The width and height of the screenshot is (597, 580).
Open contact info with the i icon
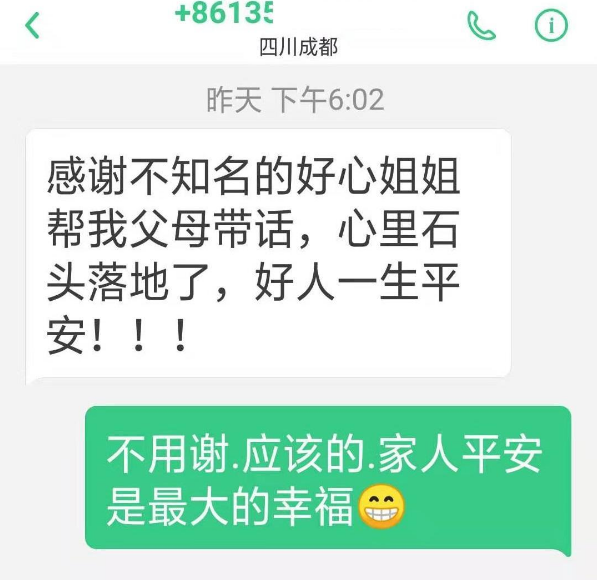tap(551, 26)
